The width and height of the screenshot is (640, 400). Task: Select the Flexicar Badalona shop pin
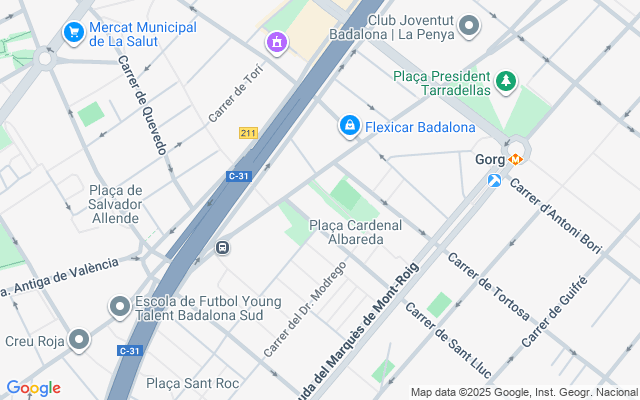pos(349,127)
